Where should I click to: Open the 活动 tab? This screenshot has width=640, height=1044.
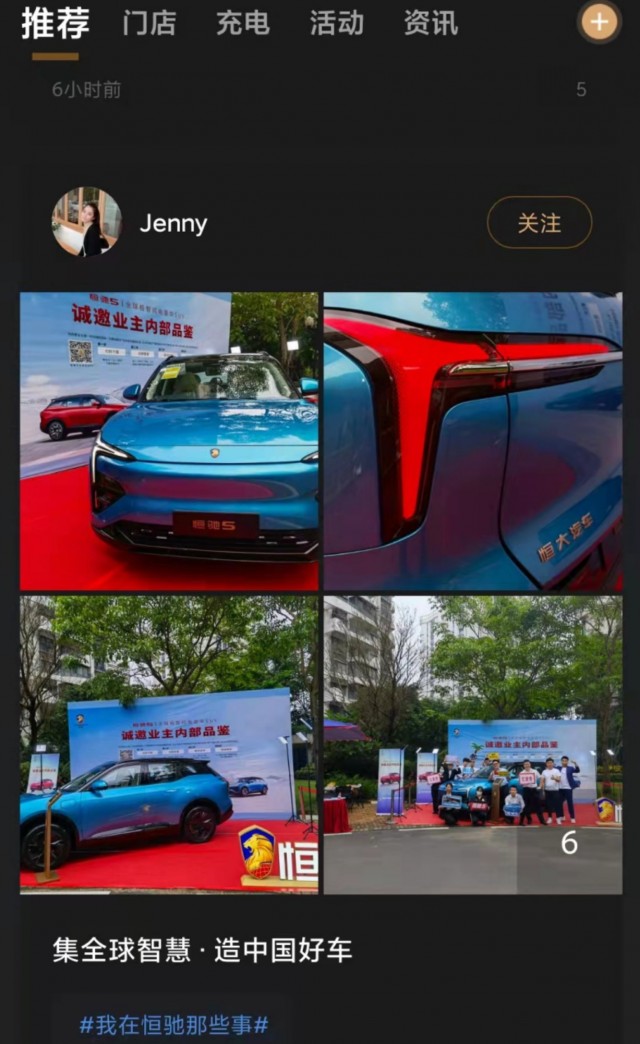337,23
